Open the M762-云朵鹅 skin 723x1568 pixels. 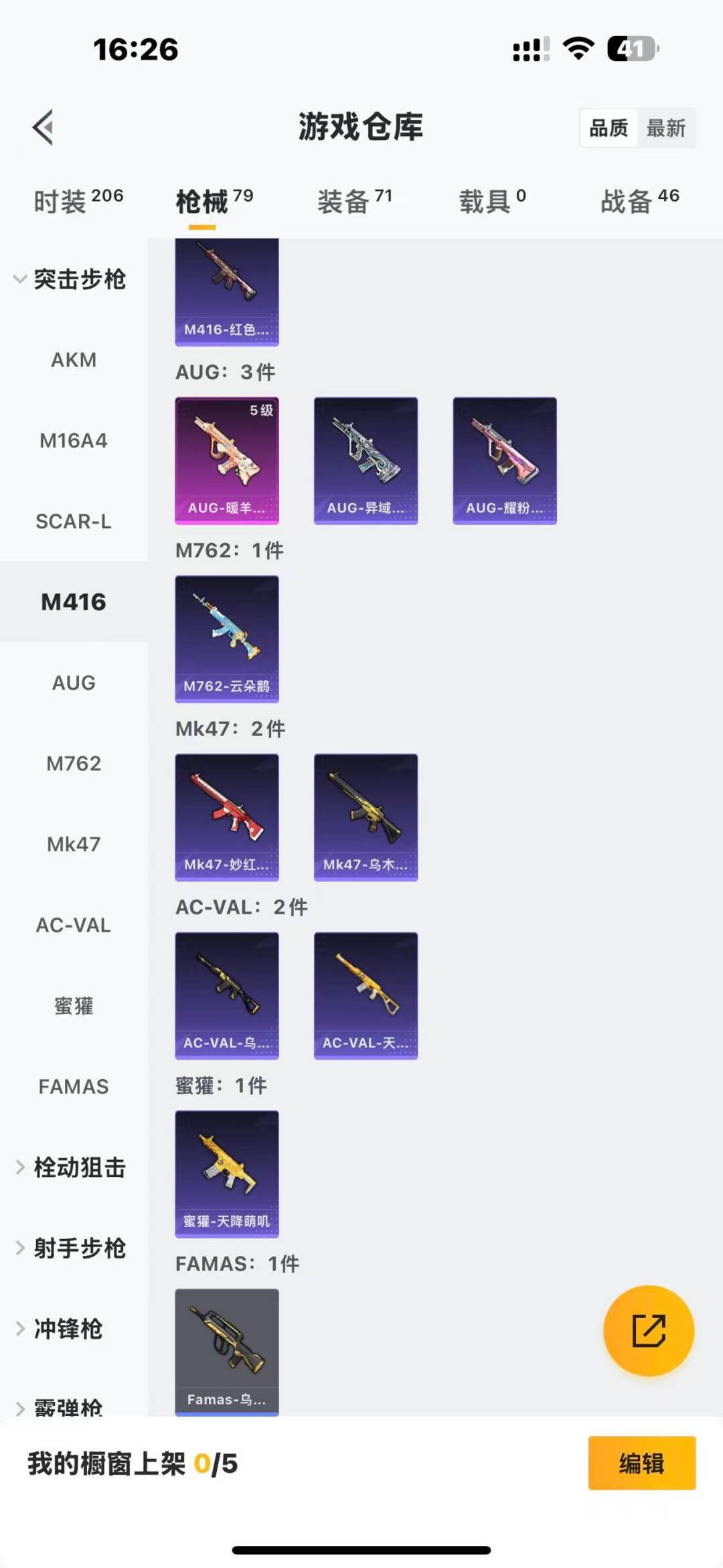[227, 638]
